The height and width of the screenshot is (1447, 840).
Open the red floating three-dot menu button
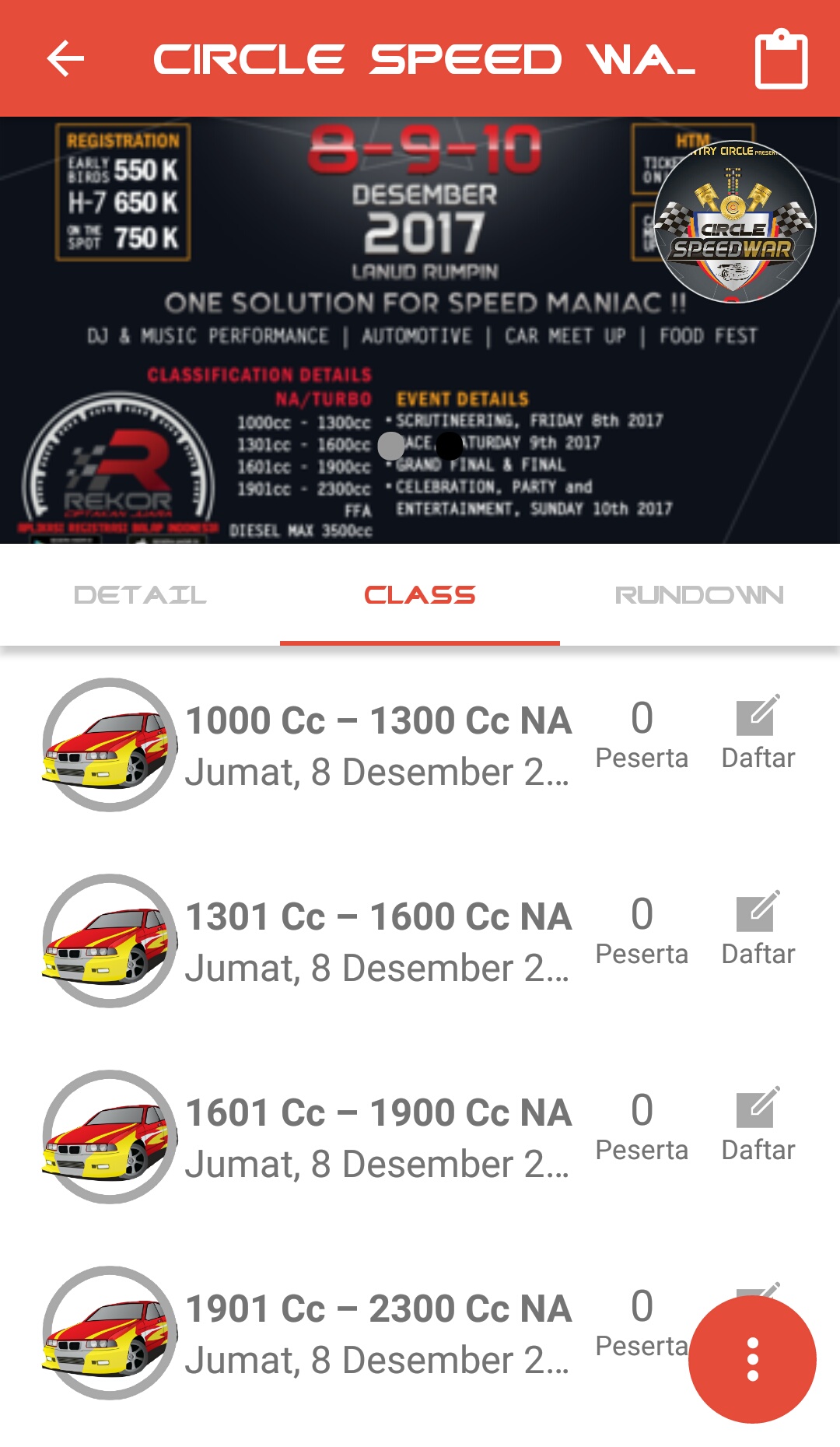(752, 1359)
